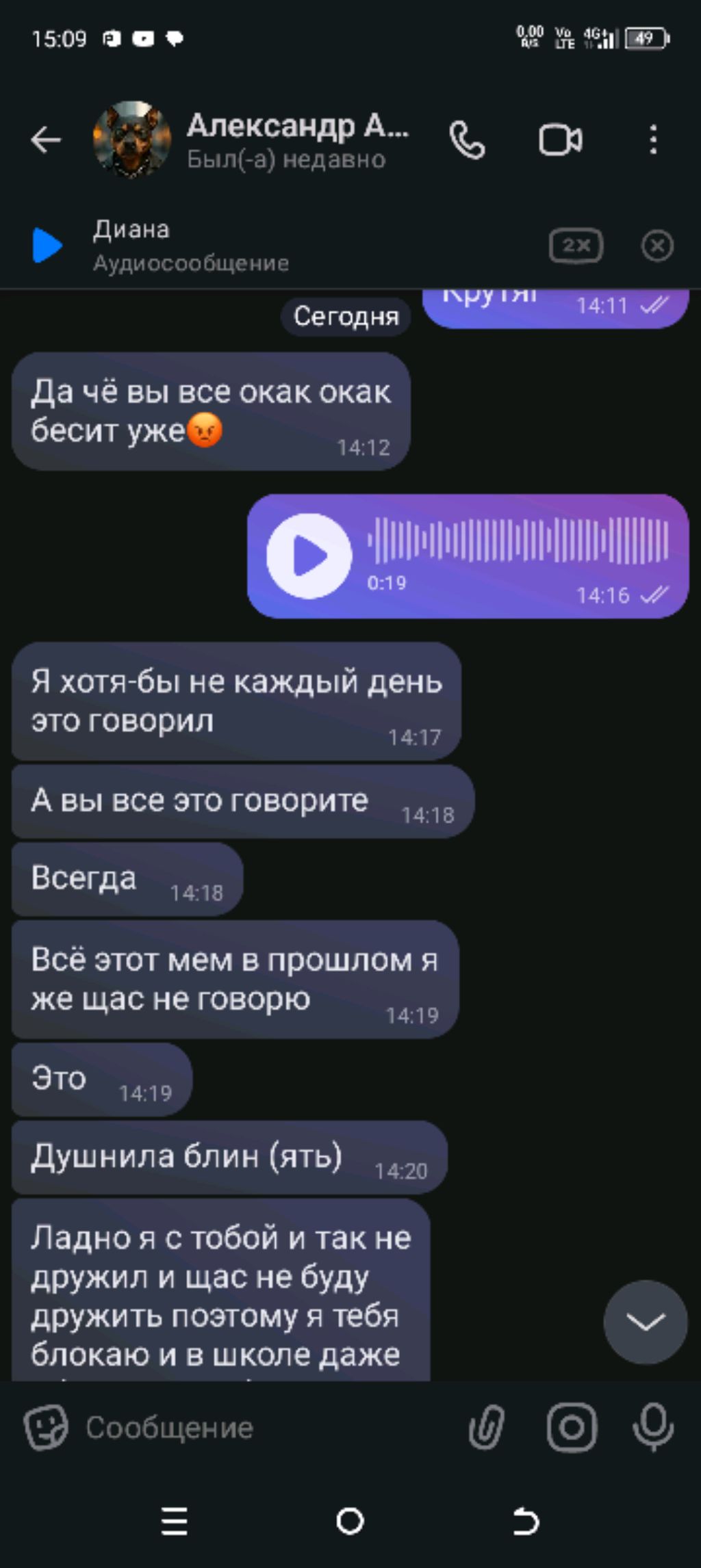Open the recent apps view

tap(175, 1521)
